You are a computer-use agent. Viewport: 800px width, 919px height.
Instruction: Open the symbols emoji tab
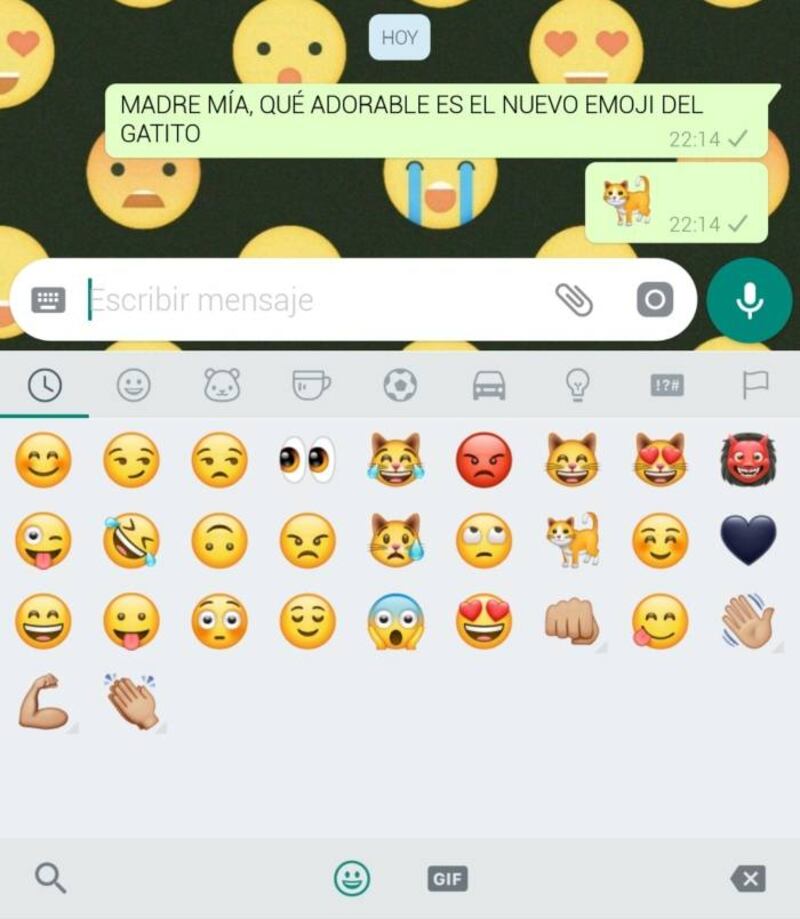click(667, 385)
